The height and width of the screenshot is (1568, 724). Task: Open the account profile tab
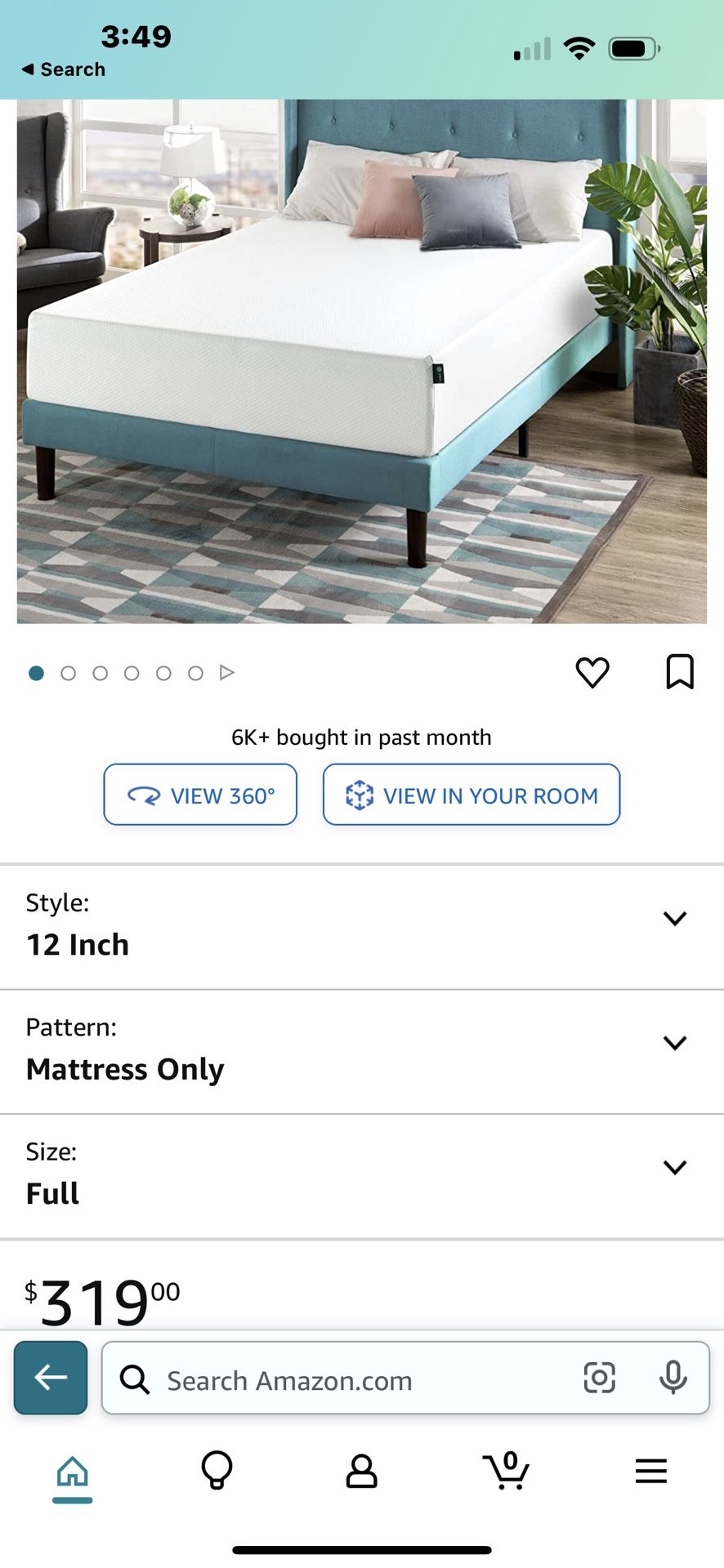point(361,1471)
